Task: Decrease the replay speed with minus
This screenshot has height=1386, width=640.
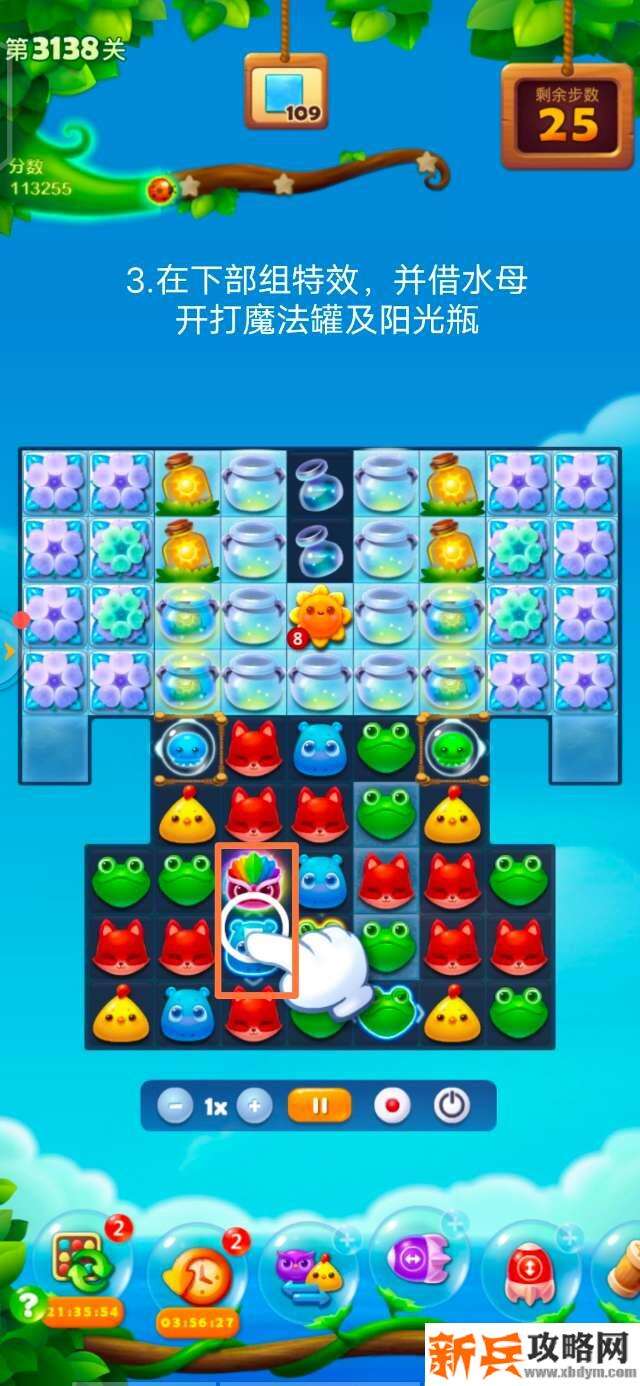Action: [176, 1106]
